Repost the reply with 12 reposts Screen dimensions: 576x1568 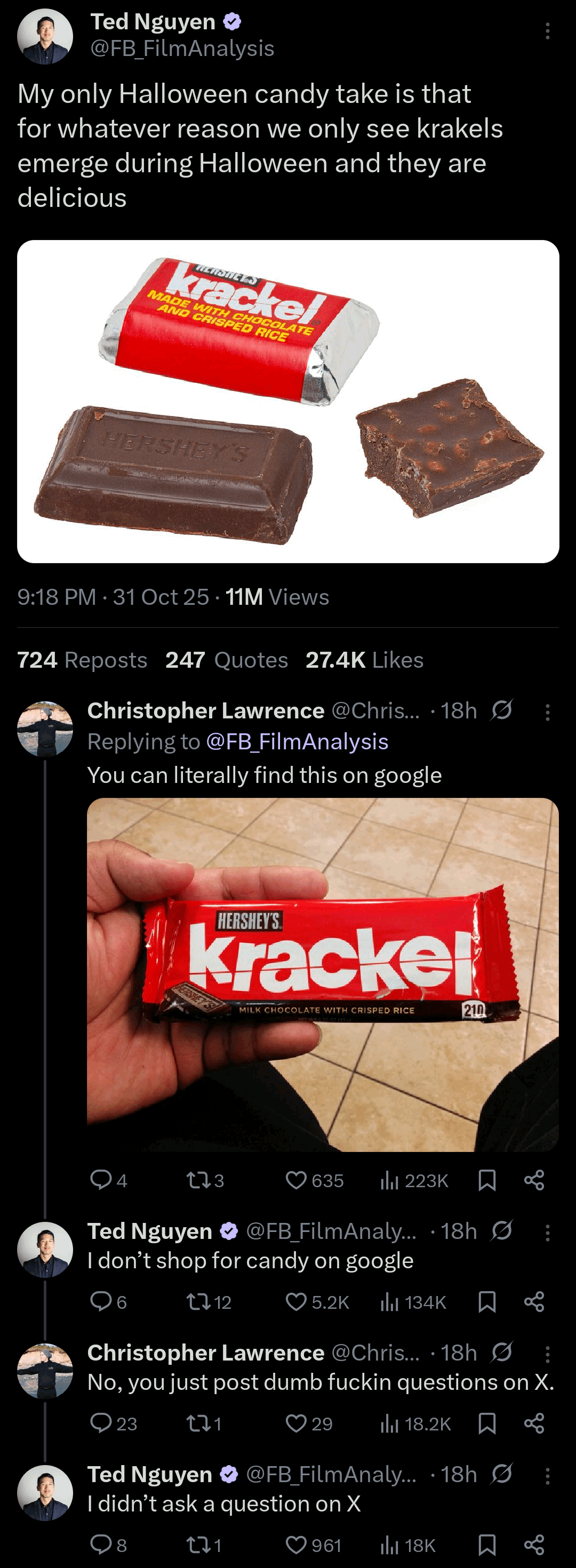(197, 1302)
